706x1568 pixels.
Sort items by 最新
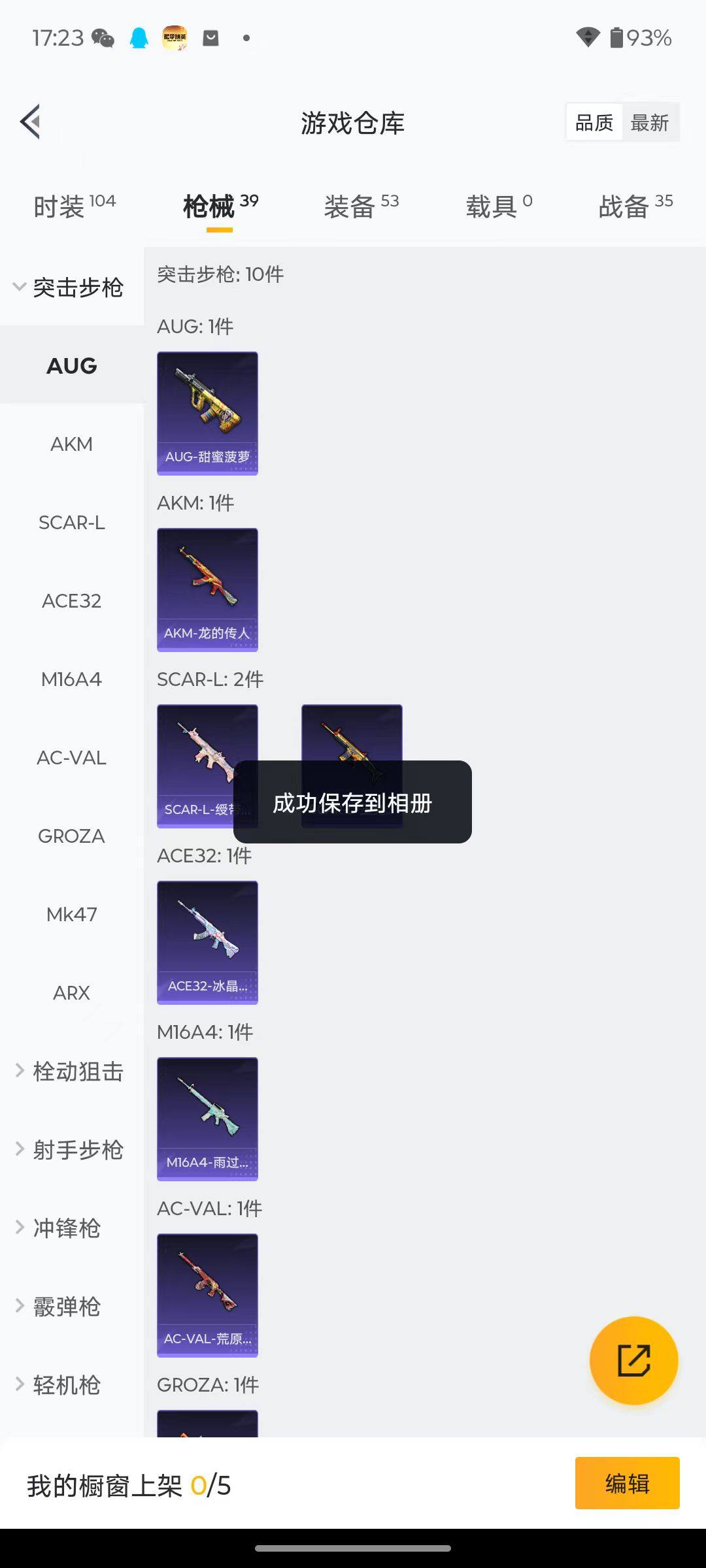[649, 123]
